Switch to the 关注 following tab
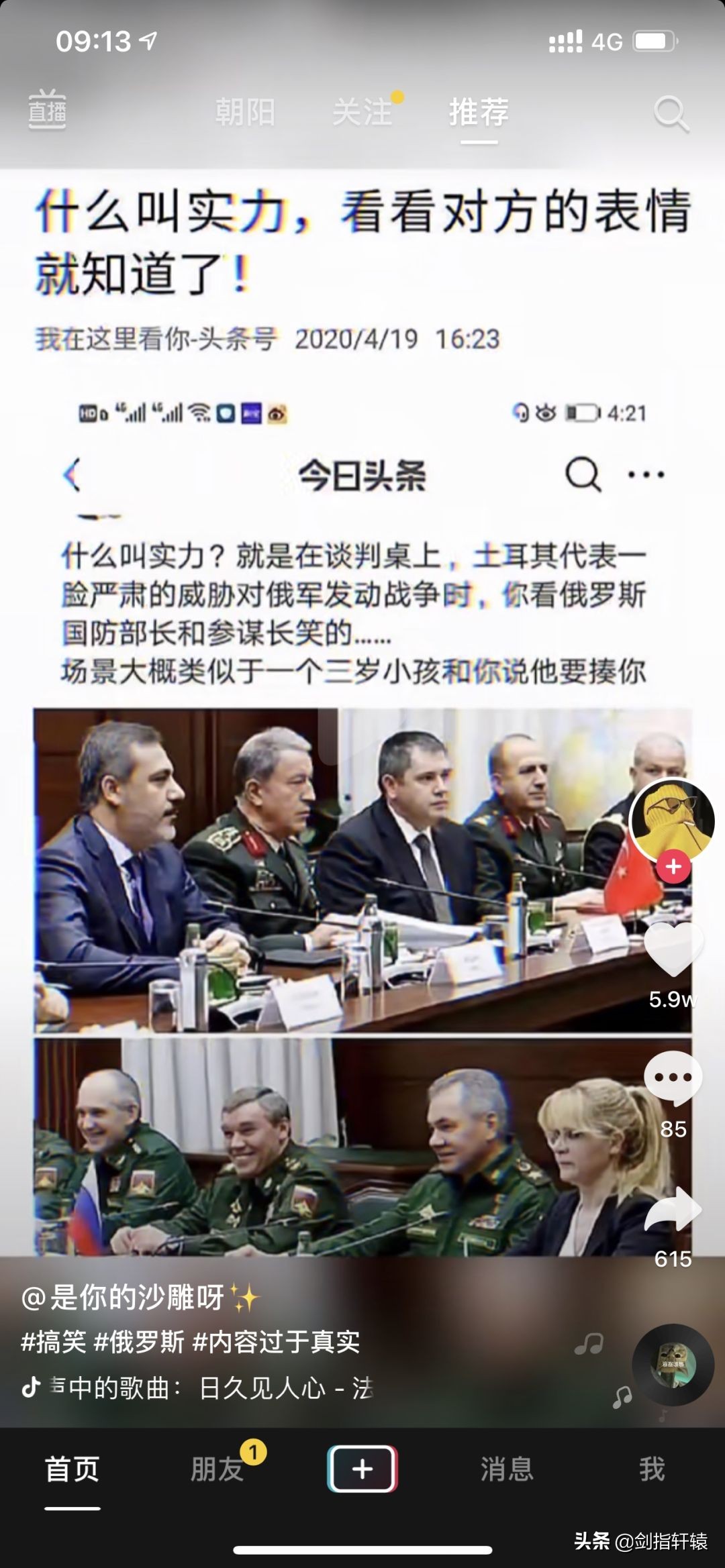 (362, 111)
